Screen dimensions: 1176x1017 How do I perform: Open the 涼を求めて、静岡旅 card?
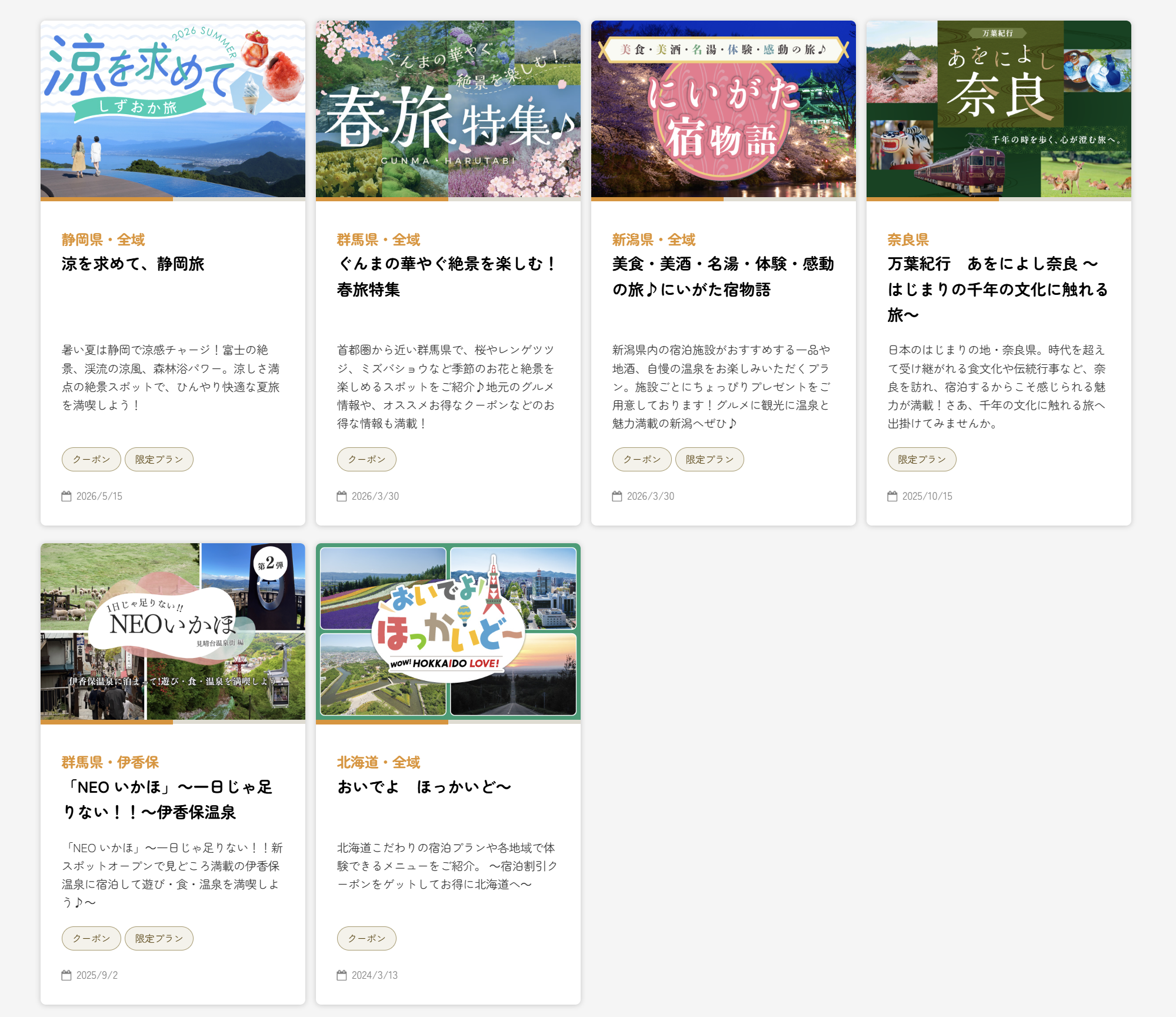(x=172, y=272)
